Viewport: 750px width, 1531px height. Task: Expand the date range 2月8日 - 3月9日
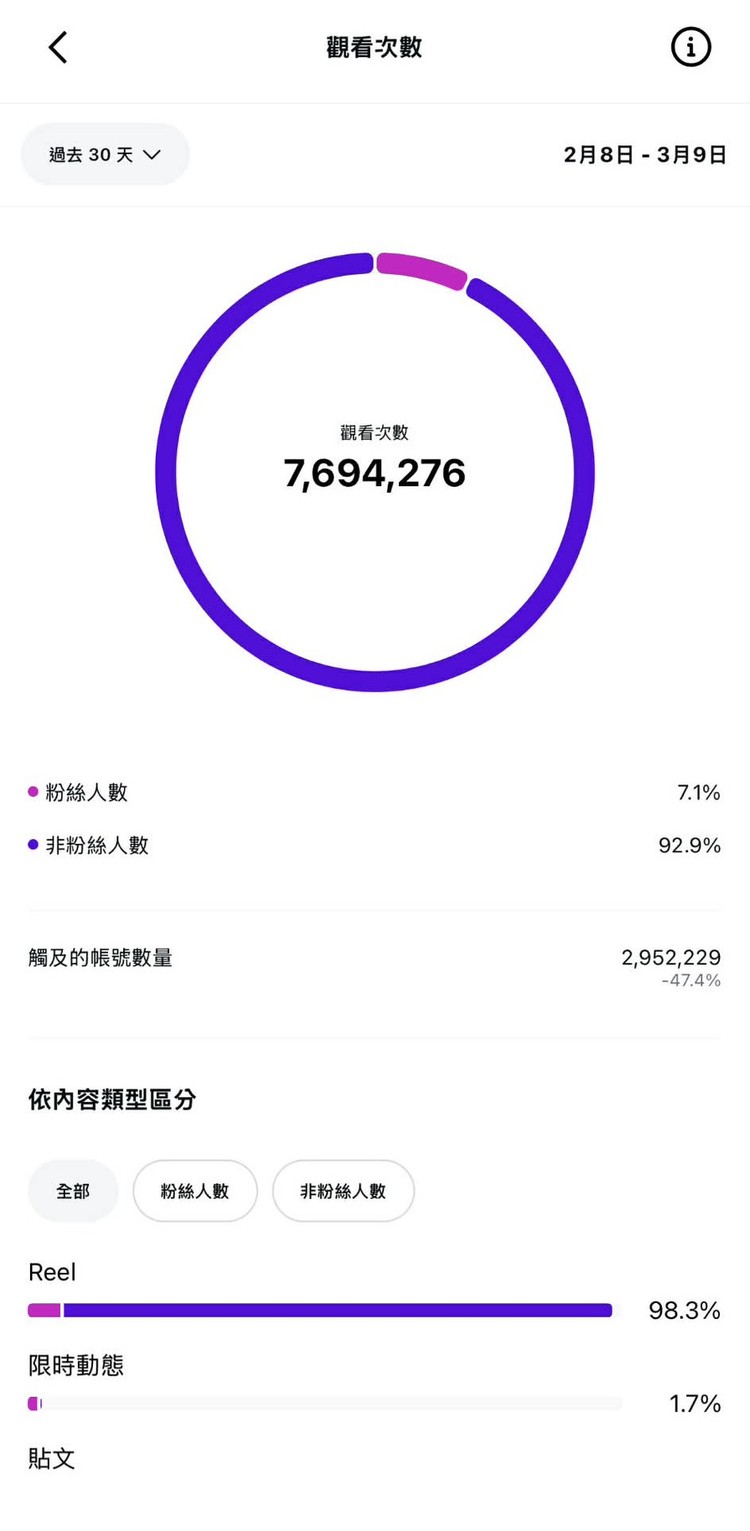pos(644,154)
